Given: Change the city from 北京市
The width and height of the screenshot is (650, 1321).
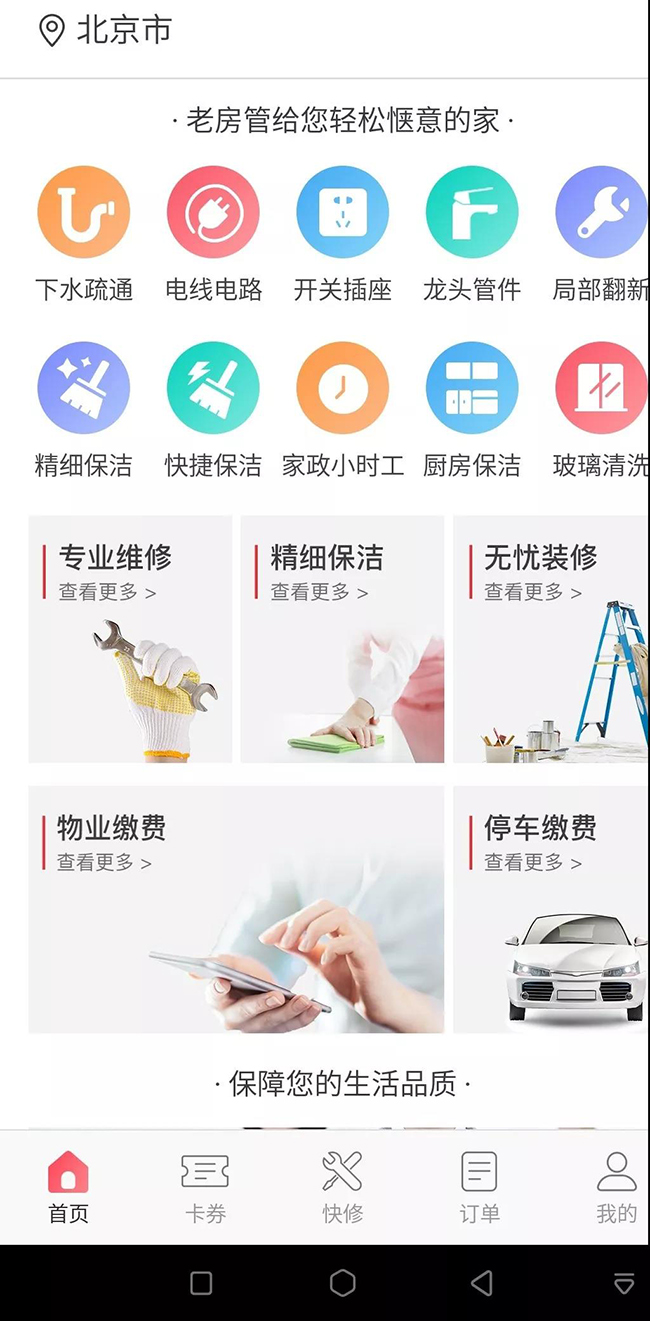Looking at the screenshot, I should 105,31.
